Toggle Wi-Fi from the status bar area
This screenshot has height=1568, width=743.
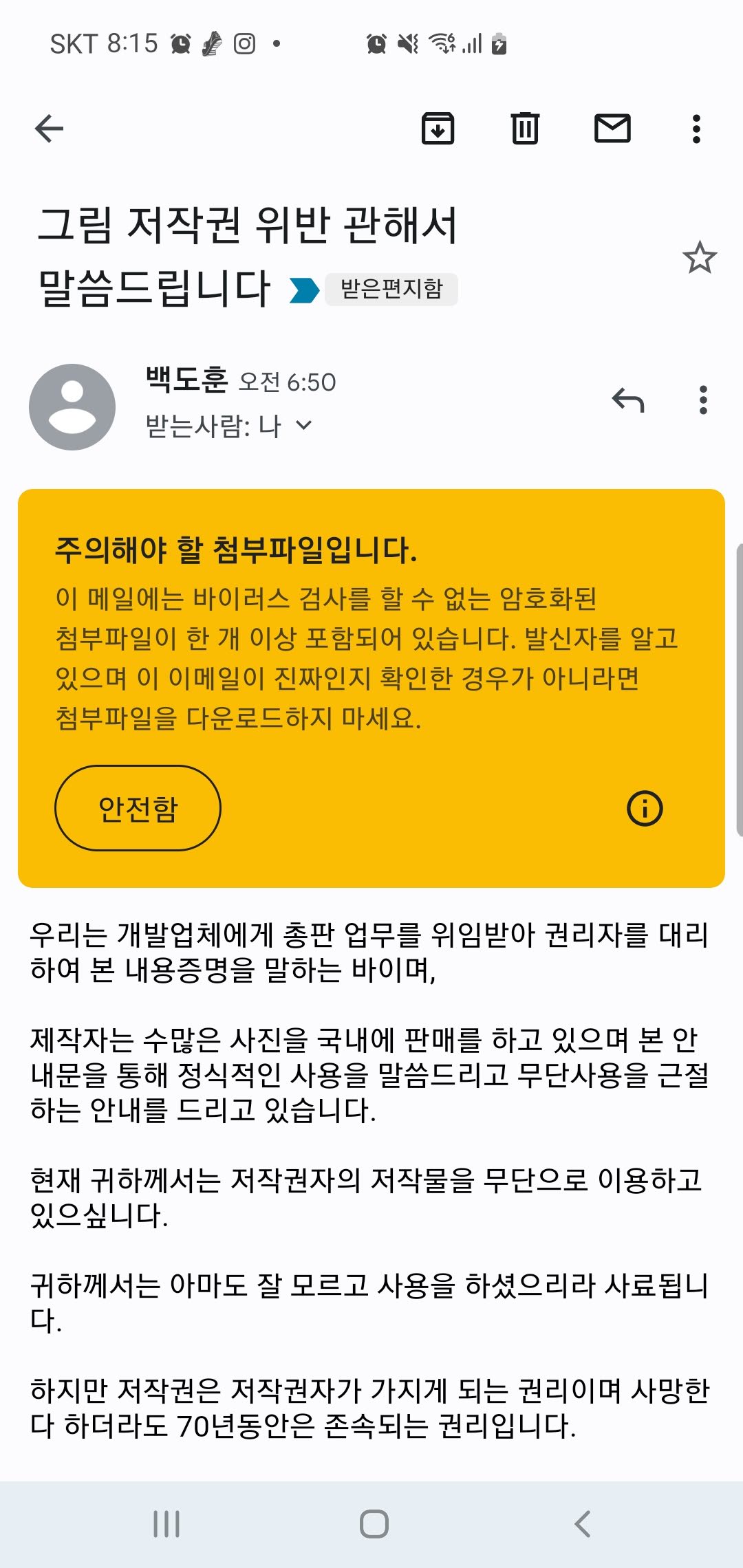[x=441, y=43]
